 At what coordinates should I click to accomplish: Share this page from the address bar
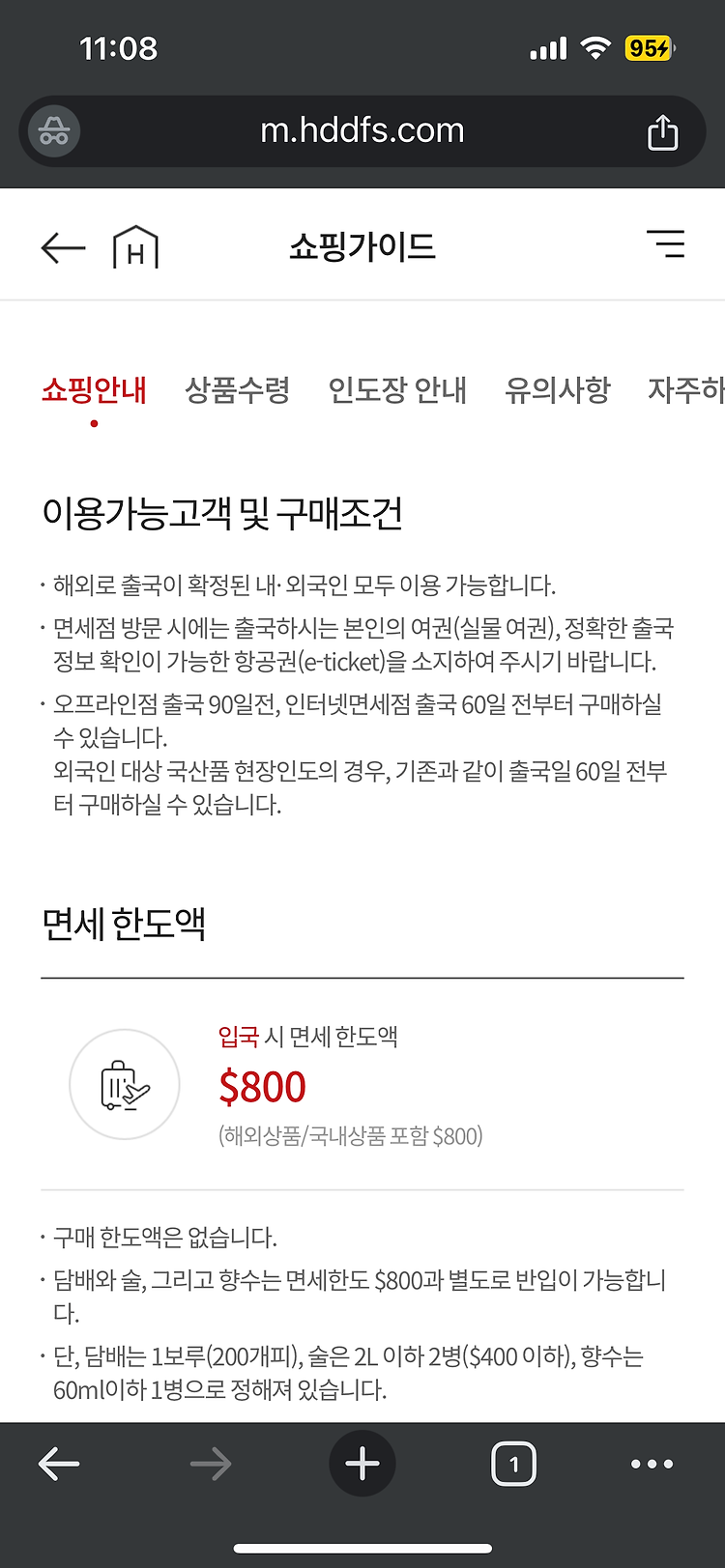(662, 131)
